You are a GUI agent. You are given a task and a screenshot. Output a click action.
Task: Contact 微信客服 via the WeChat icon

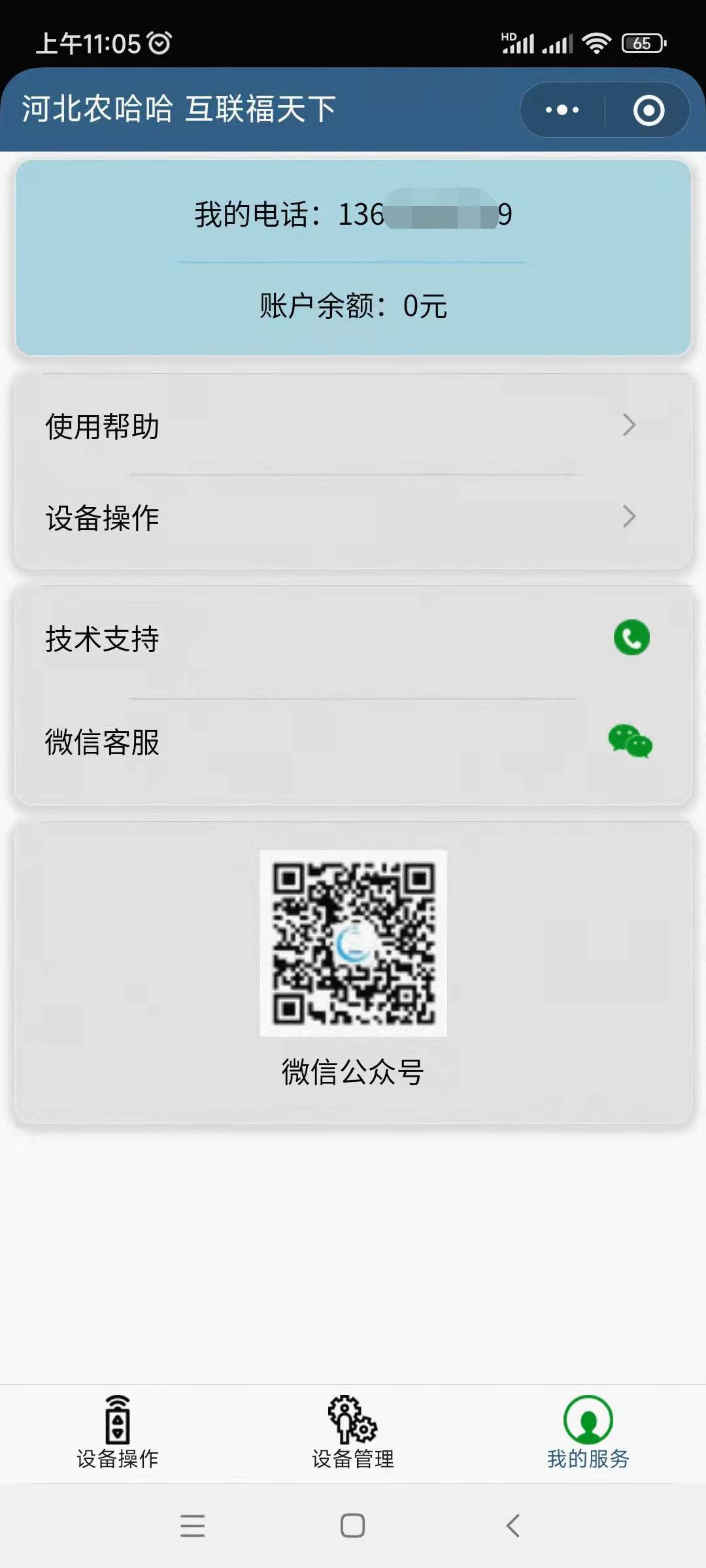click(x=630, y=742)
